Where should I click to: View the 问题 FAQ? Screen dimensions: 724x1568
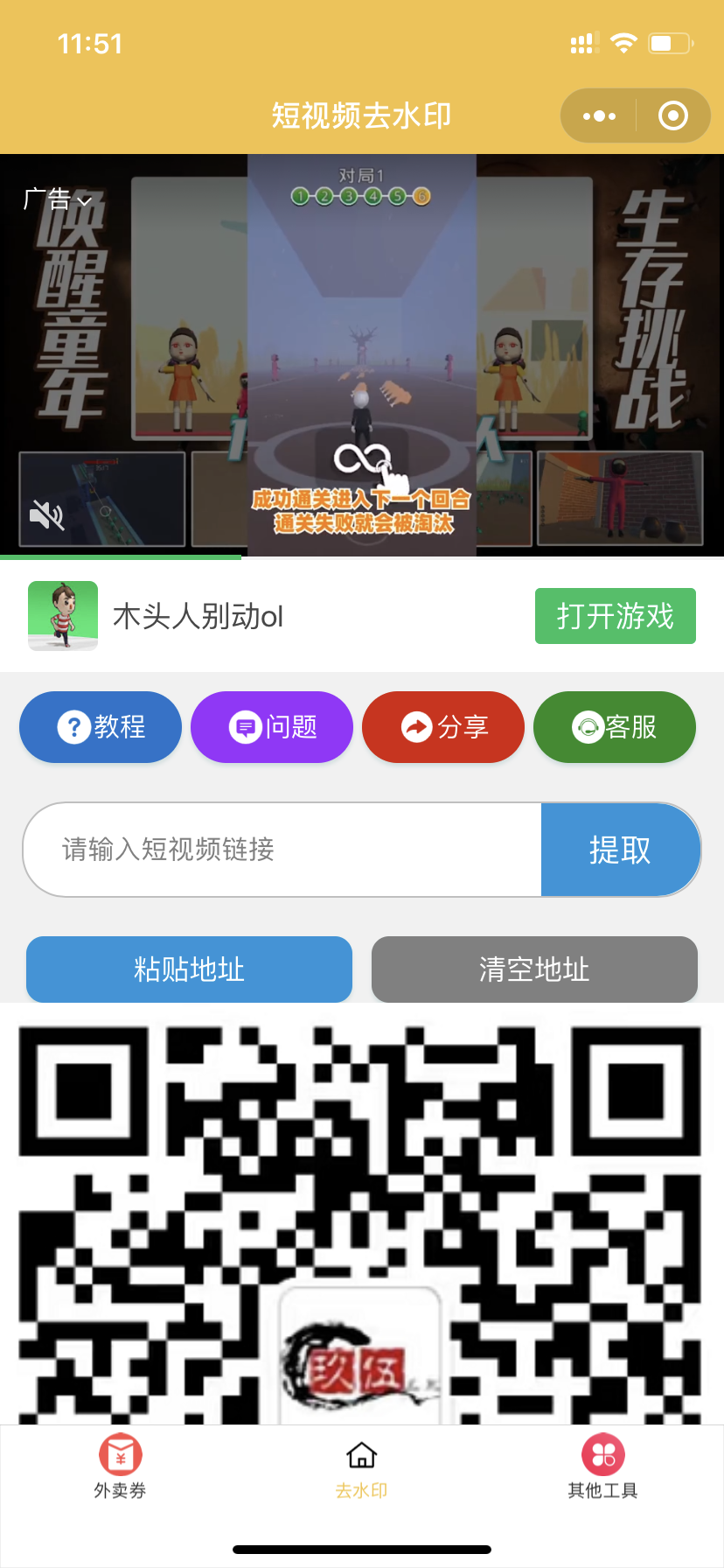(272, 726)
